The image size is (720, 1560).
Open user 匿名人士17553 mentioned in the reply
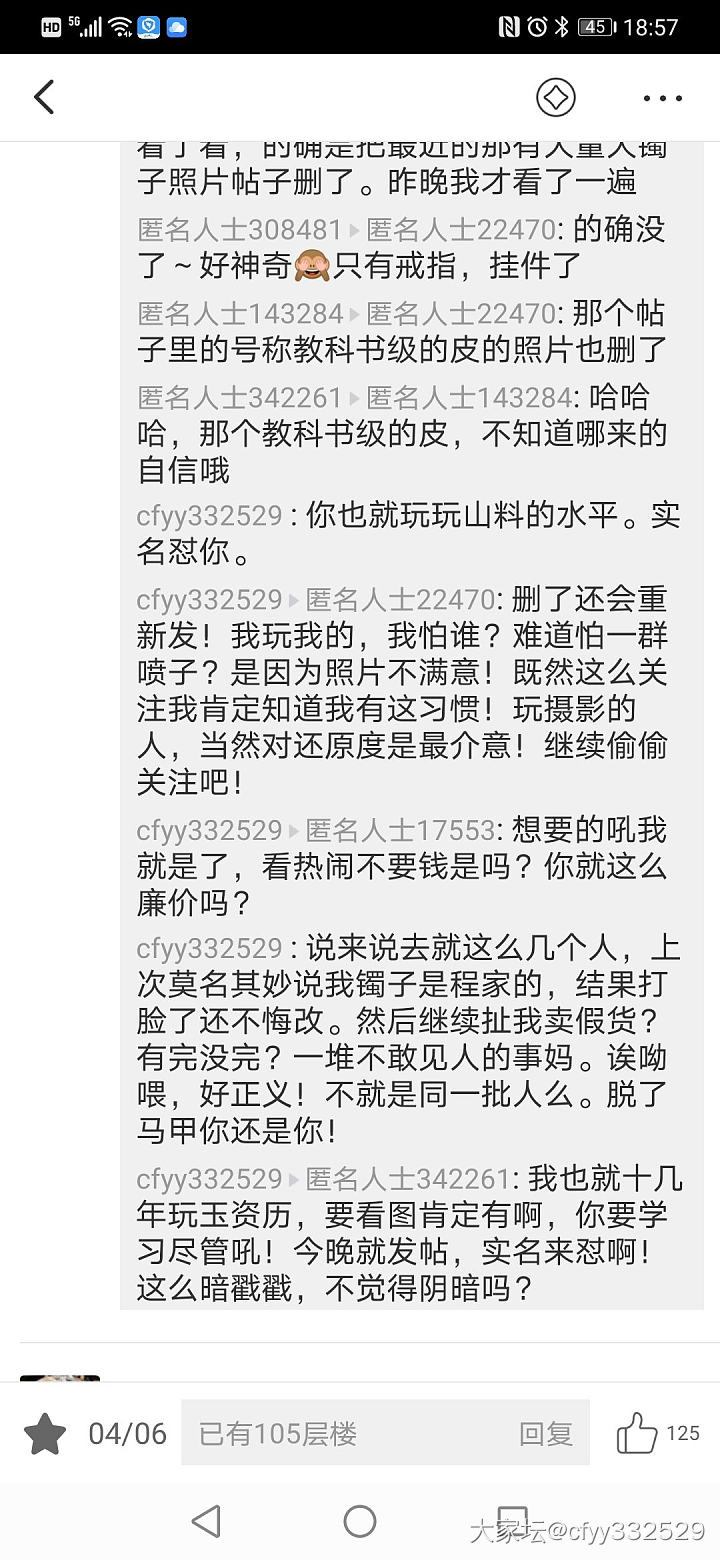click(400, 830)
